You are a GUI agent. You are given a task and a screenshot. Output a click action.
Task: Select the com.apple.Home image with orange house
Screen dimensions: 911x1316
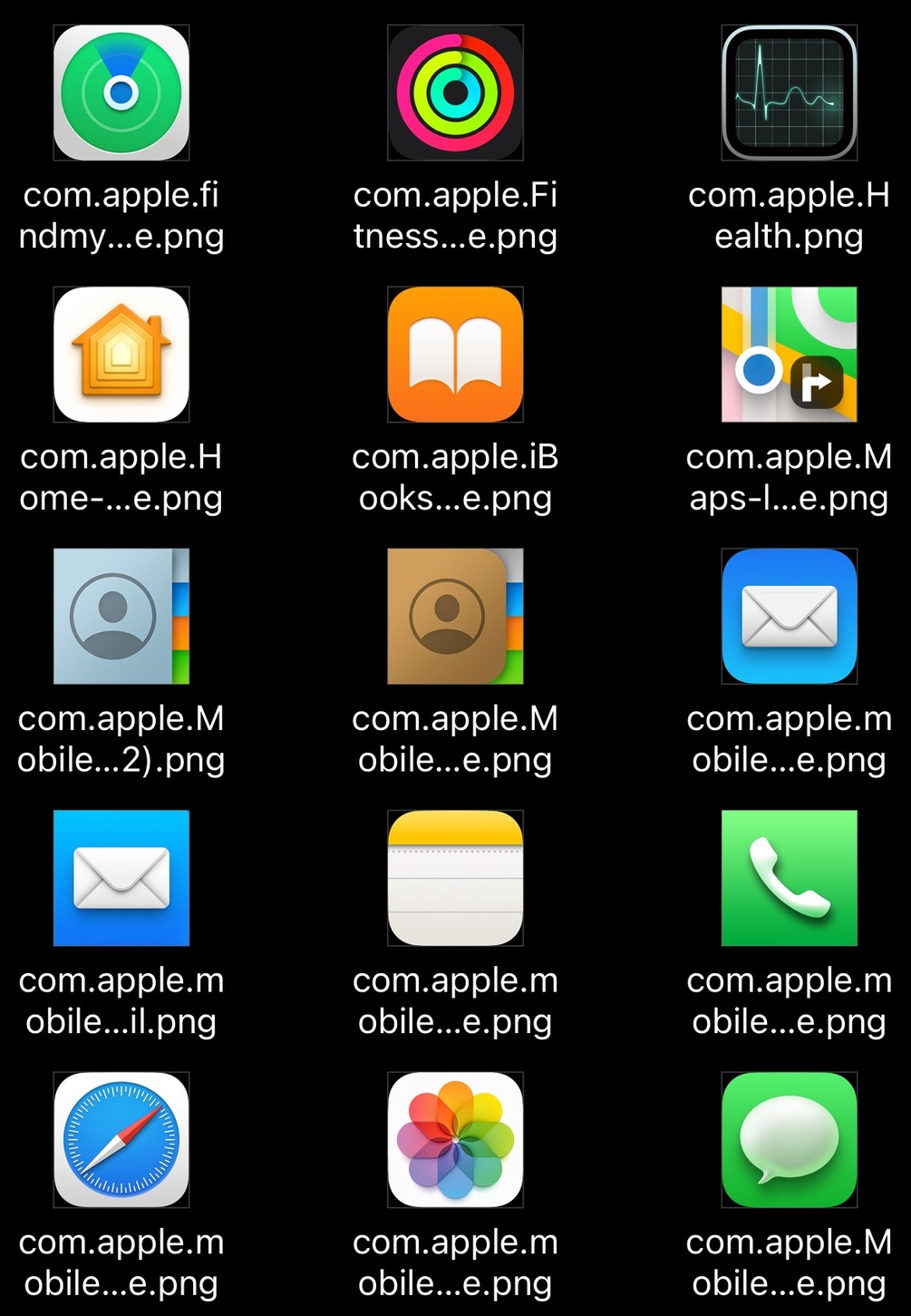point(121,355)
